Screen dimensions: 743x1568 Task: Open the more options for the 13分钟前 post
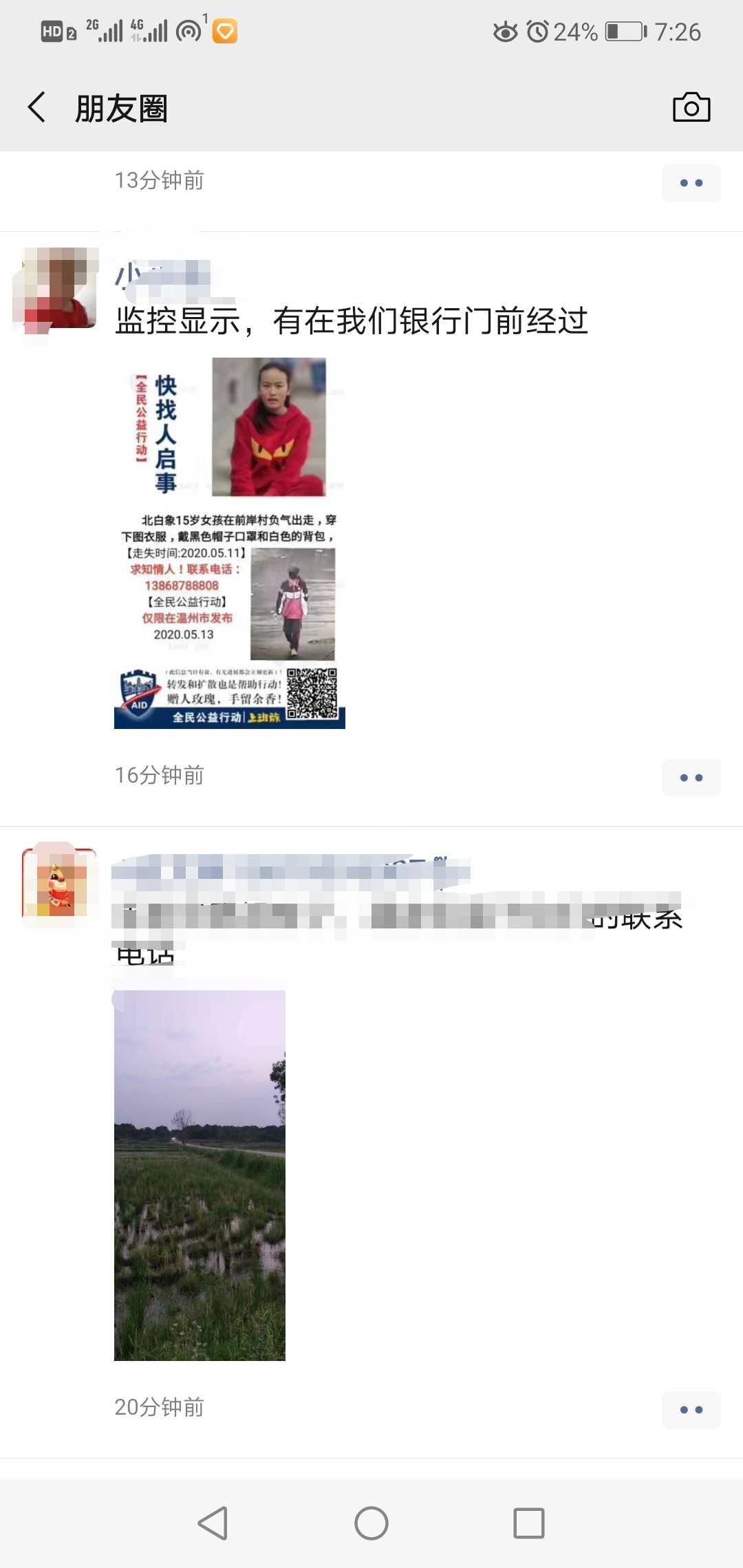click(691, 183)
